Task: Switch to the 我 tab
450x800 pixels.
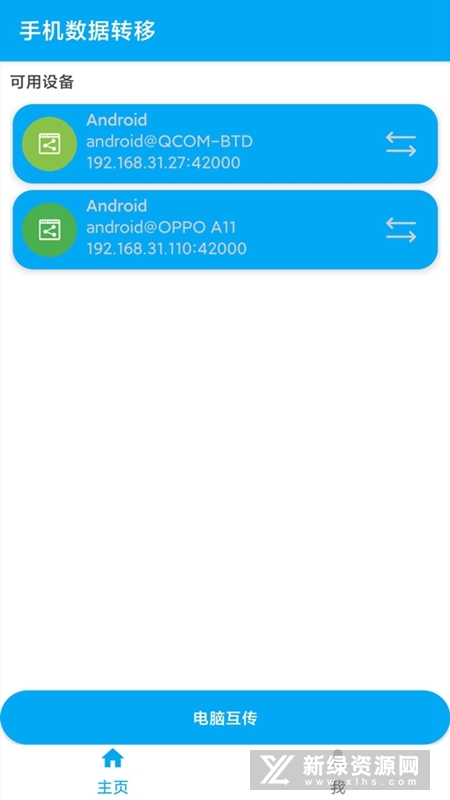Action: [x=337, y=772]
